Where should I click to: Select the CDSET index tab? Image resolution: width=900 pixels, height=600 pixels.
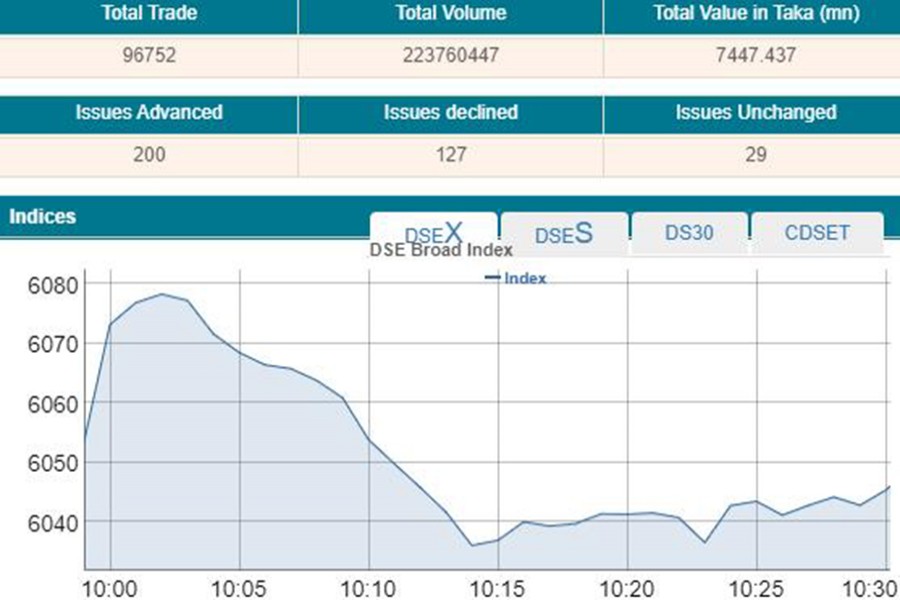[x=817, y=233]
